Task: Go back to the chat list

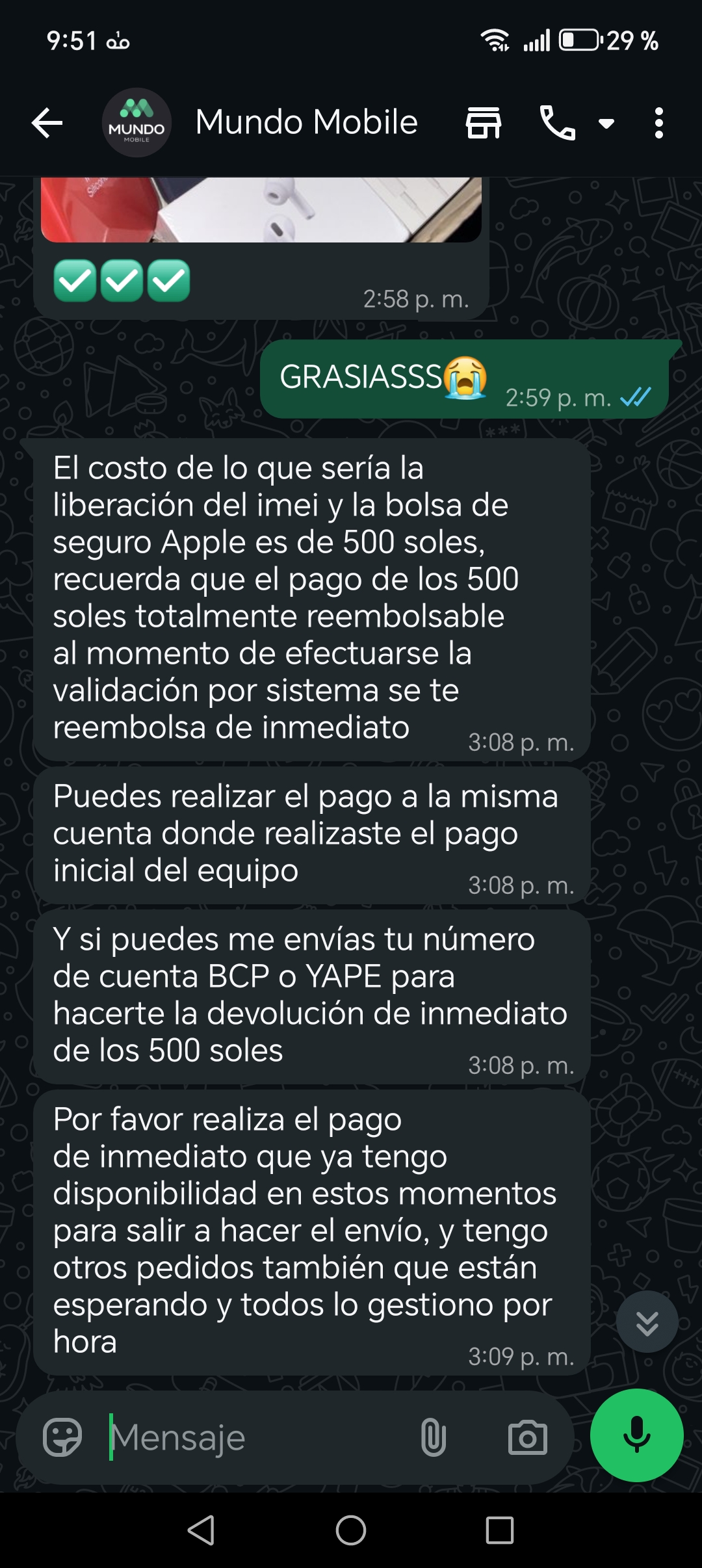Action: pos(47,123)
